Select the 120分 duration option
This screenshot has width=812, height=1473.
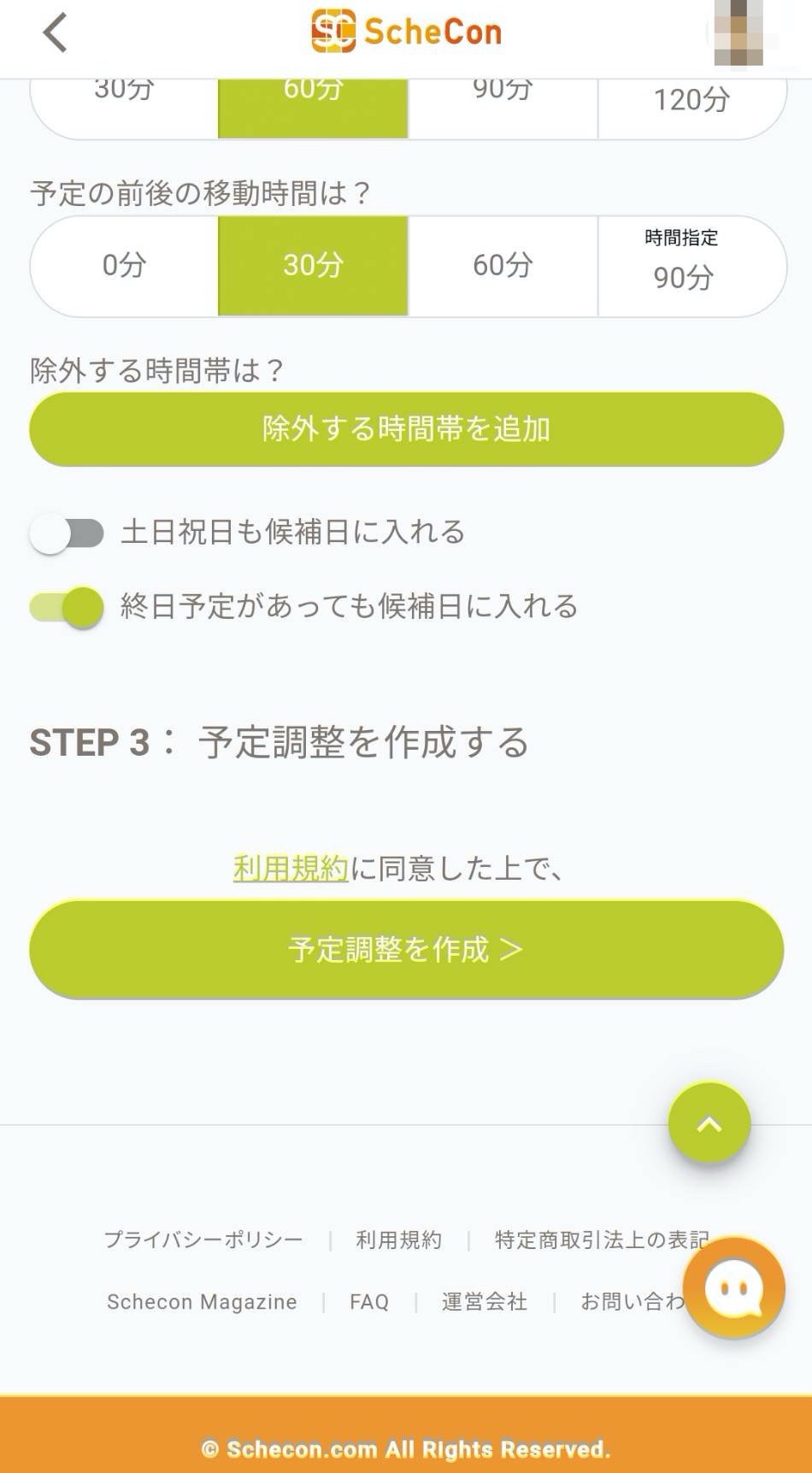tap(691, 100)
